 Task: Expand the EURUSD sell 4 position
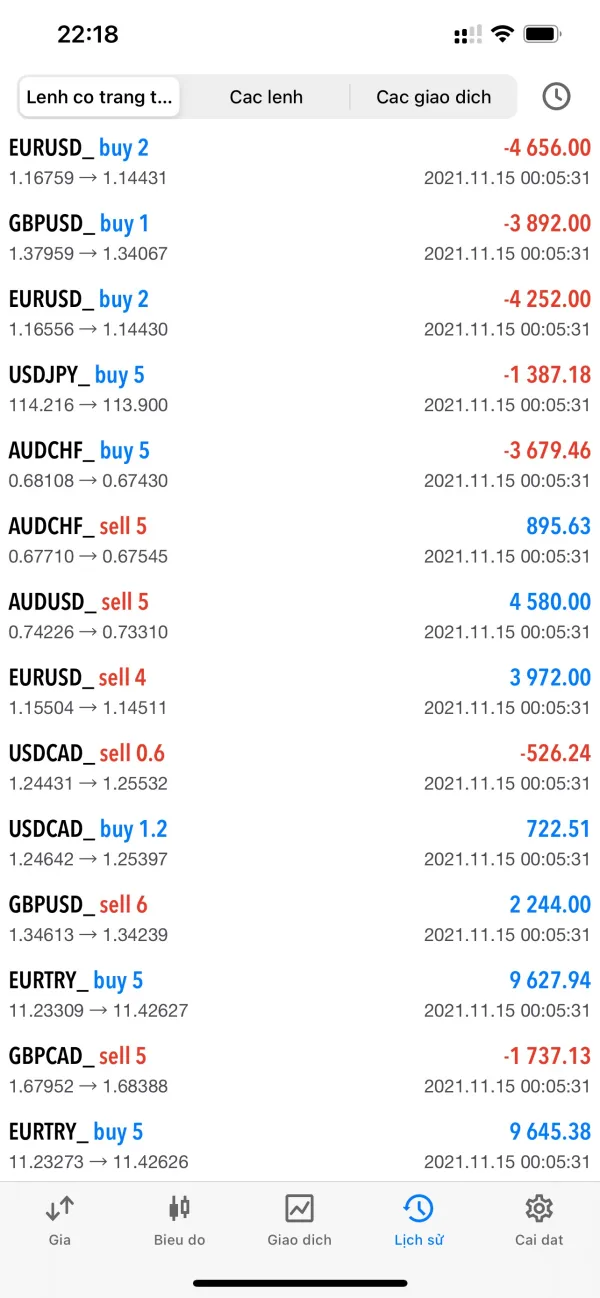click(300, 691)
